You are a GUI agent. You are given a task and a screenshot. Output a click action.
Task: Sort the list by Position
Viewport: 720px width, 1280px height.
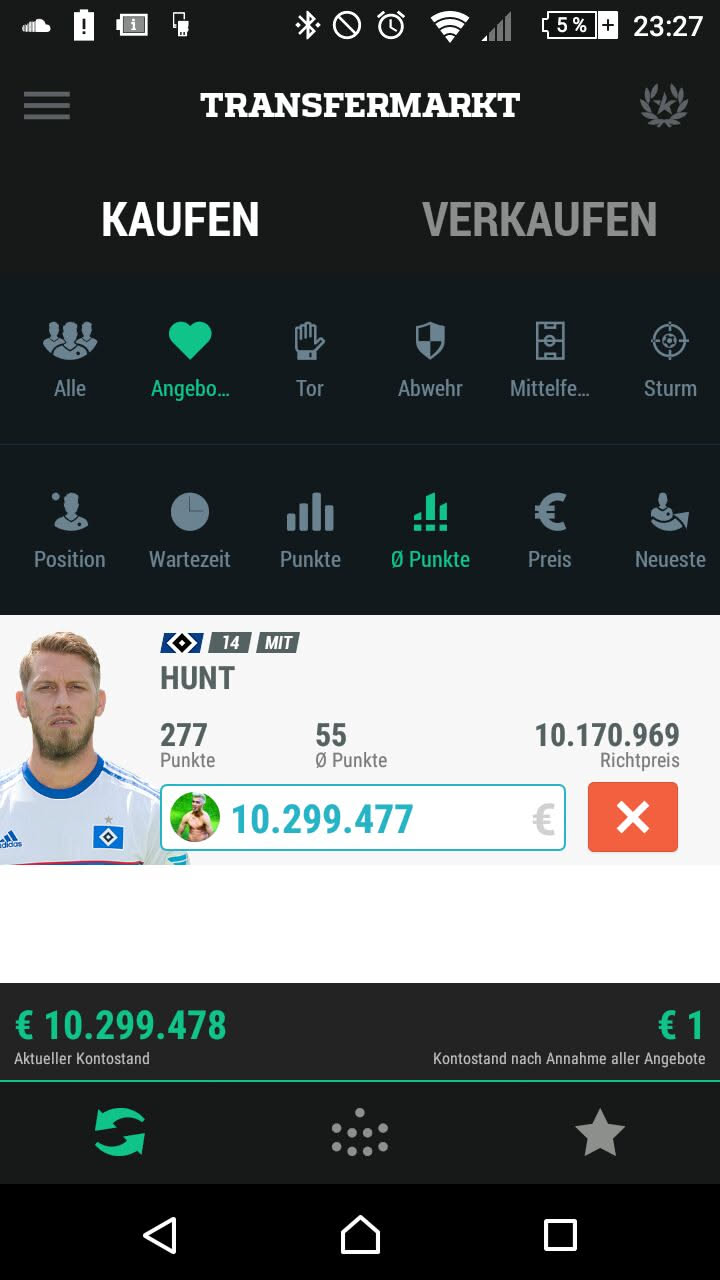click(70, 531)
